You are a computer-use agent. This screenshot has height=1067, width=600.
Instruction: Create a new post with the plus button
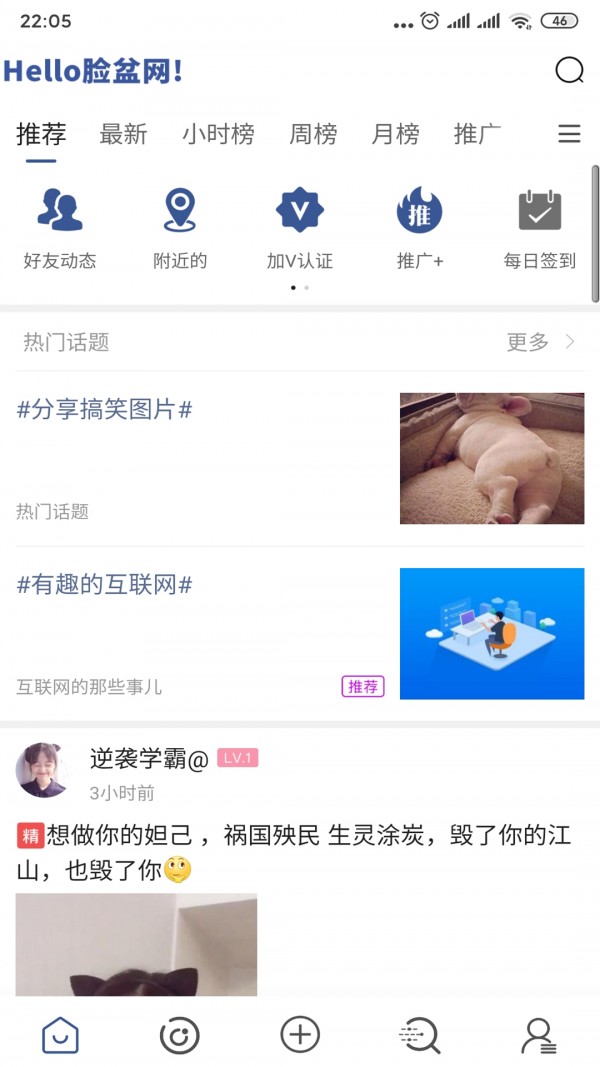coord(300,1035)
